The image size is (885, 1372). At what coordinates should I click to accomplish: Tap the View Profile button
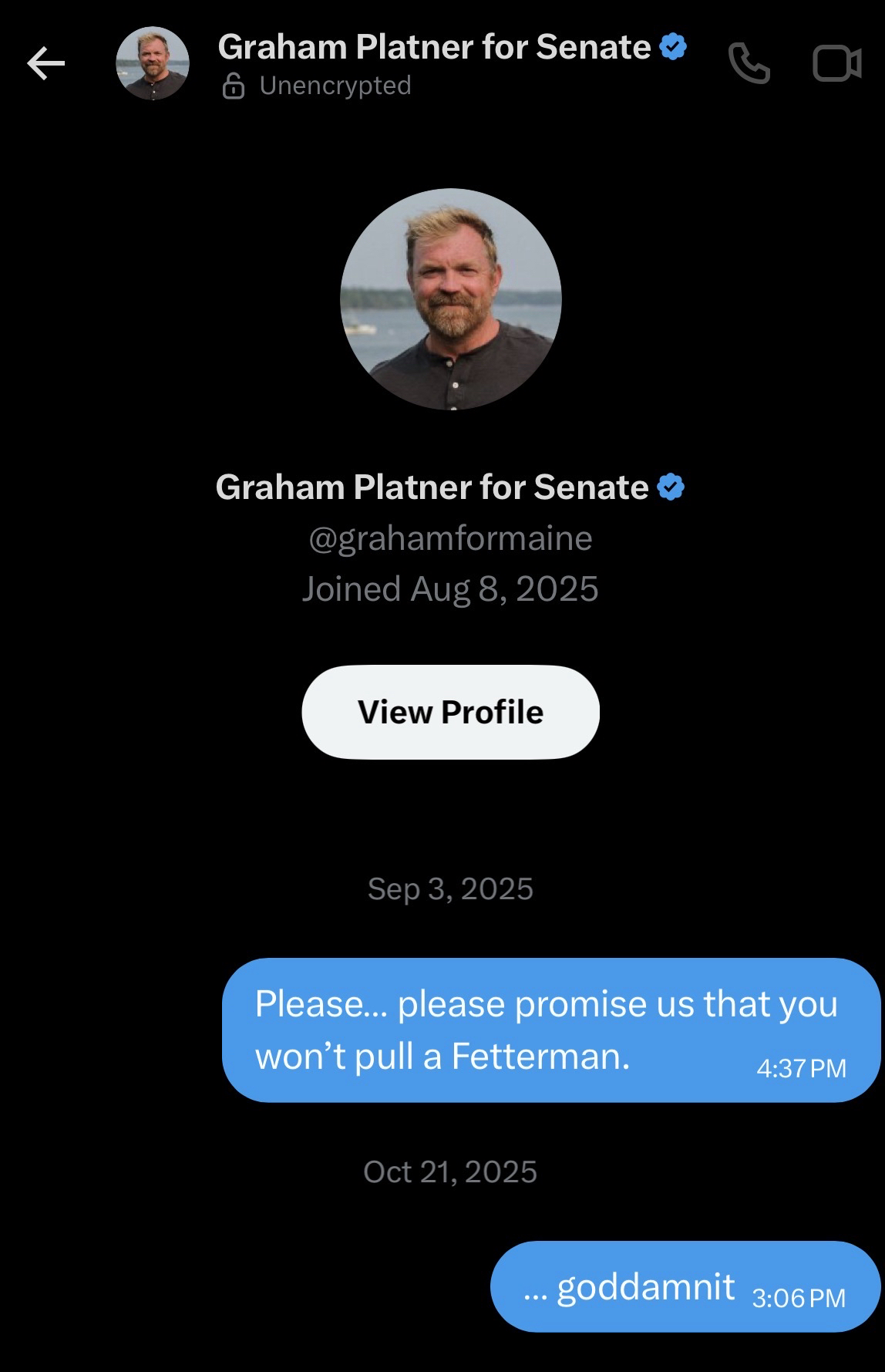coord(450,712)
